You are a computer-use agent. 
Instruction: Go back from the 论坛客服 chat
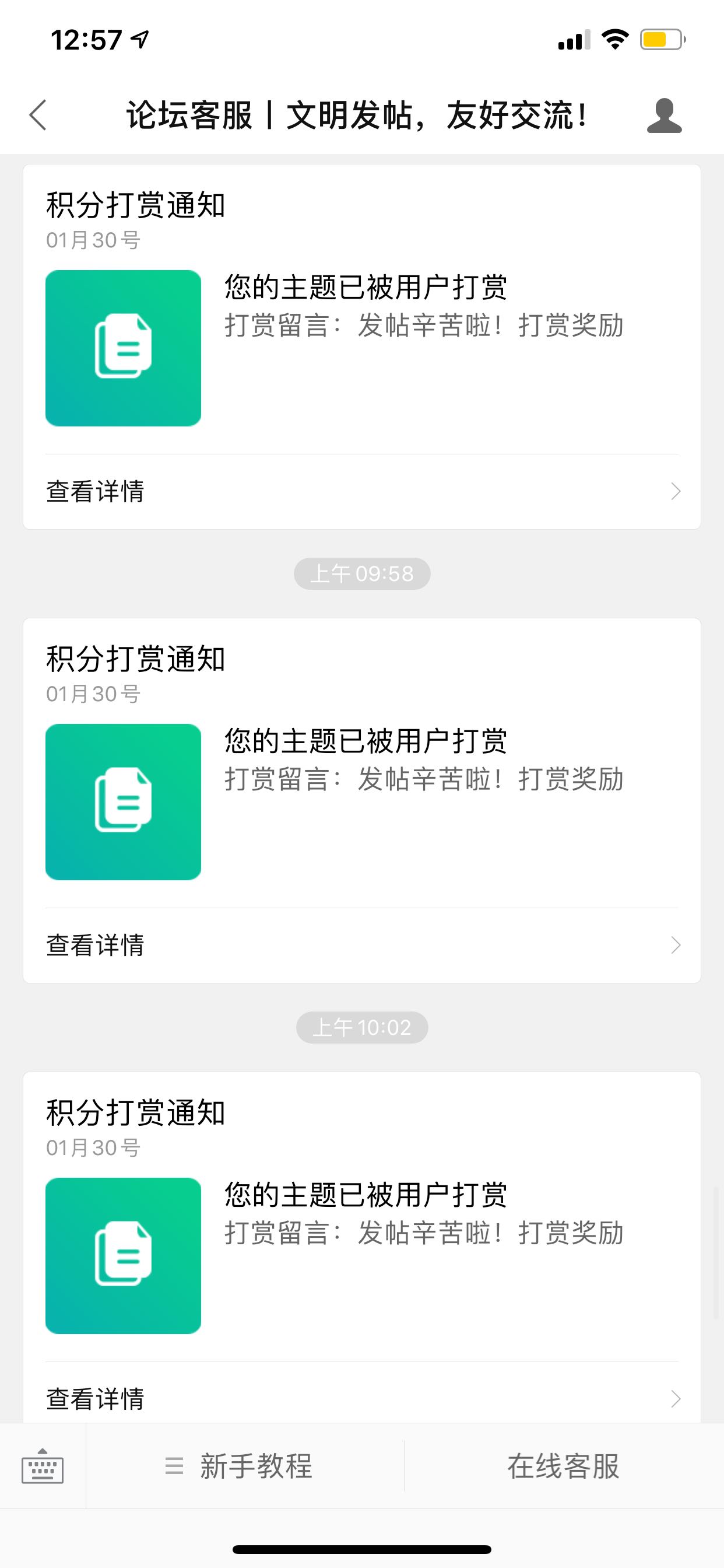(x=38, y=115)
